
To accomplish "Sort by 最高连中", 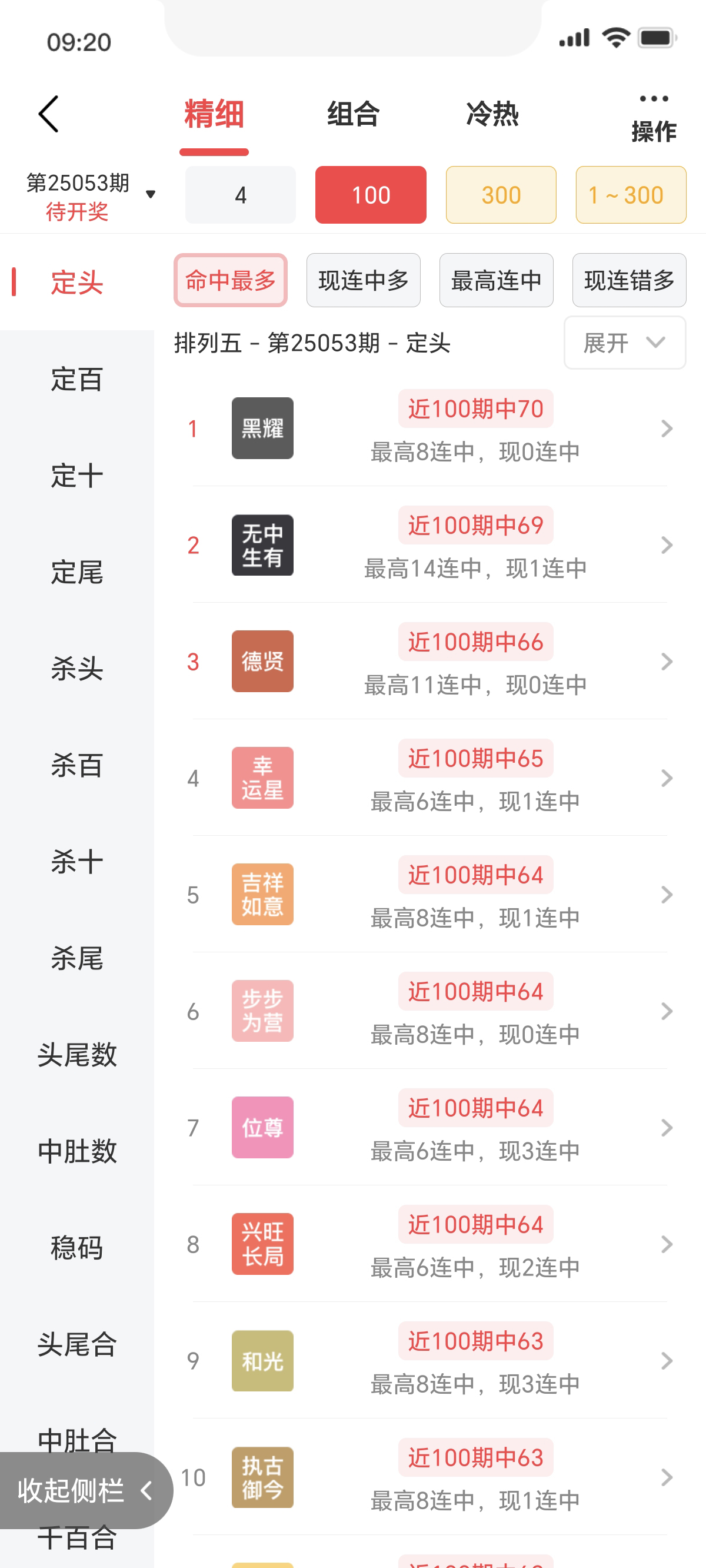I will coord(496,280).
